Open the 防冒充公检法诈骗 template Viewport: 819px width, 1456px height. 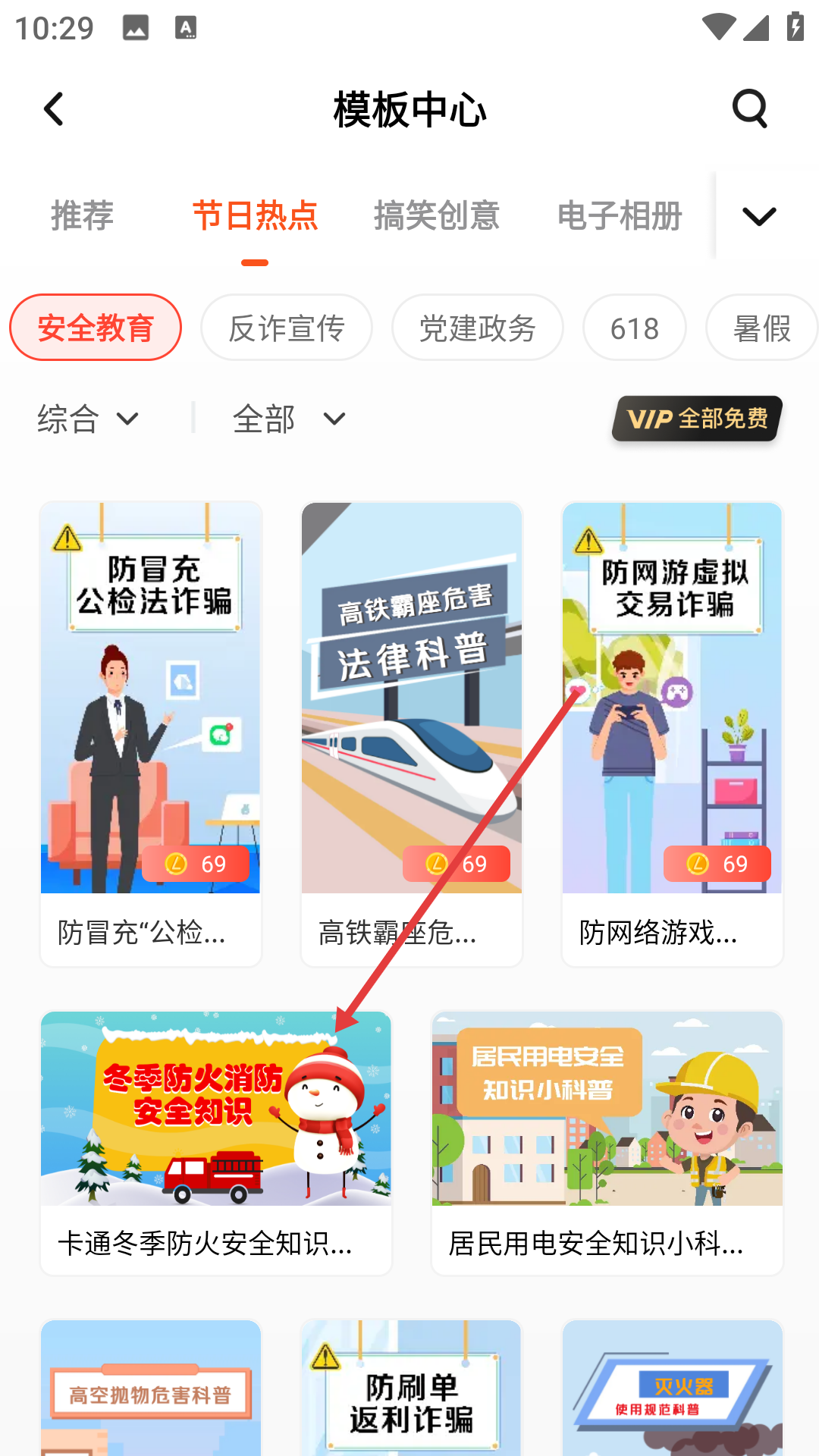coord(151,733)
